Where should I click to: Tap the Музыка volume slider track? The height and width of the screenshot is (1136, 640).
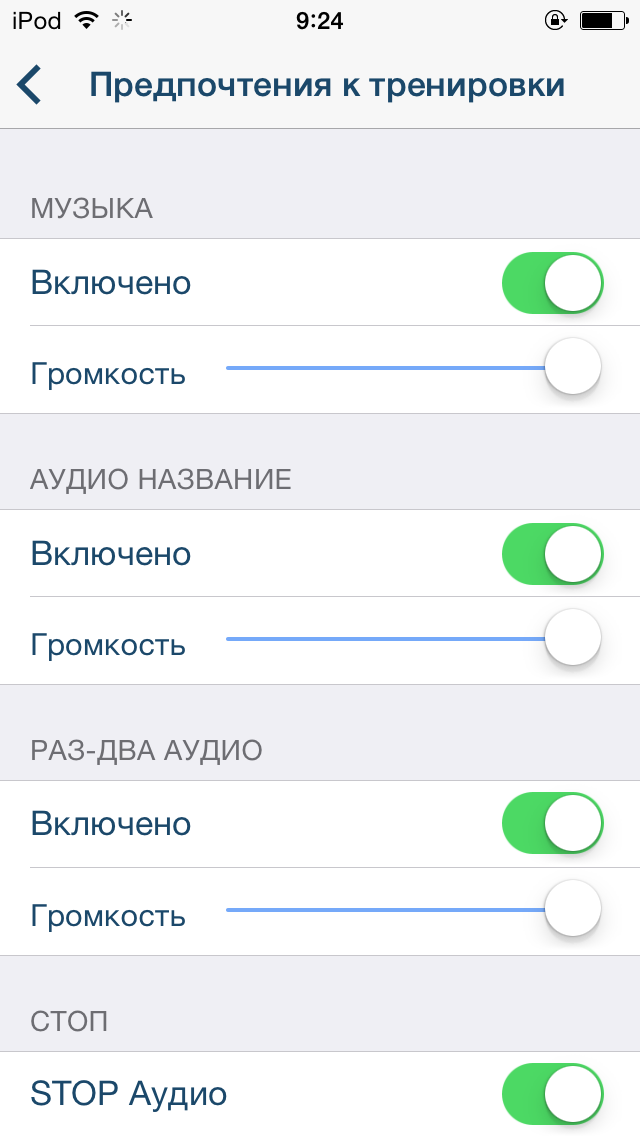(400, 368)
